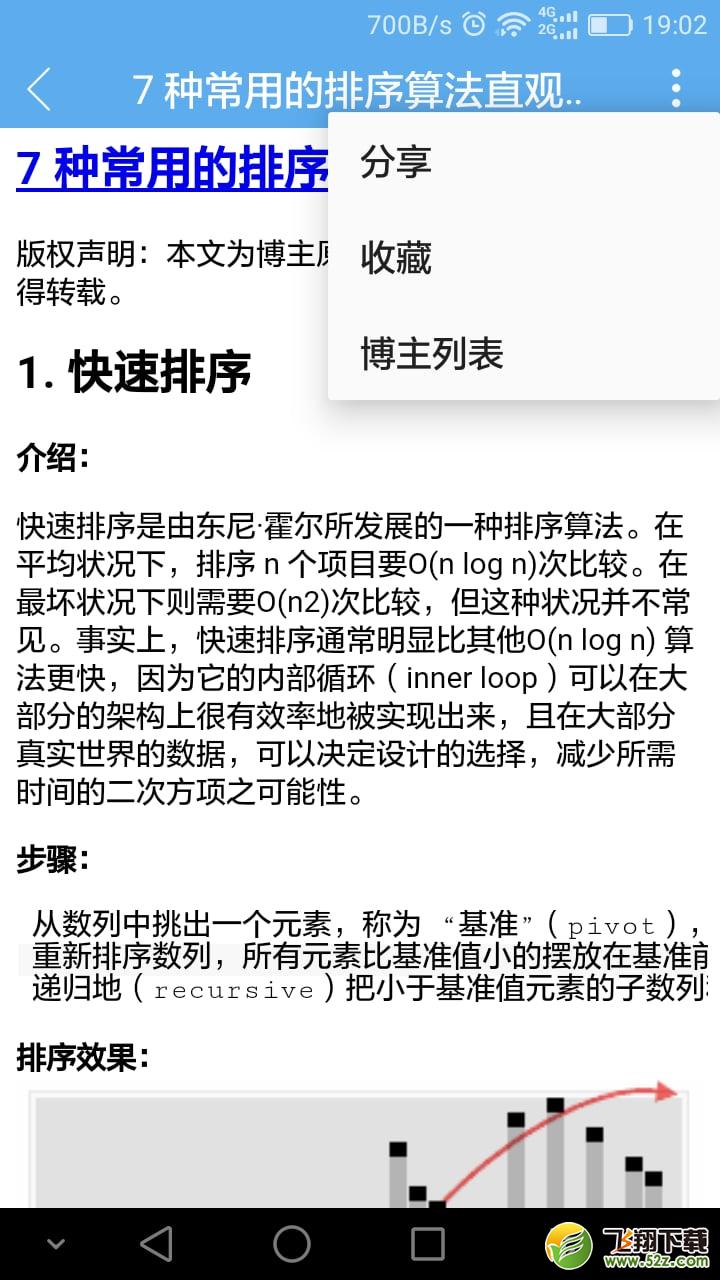The width and height of the screenshot is (720, 1280).
Task: Tap the system back triangle button
Action: (x=156, y=1244)
